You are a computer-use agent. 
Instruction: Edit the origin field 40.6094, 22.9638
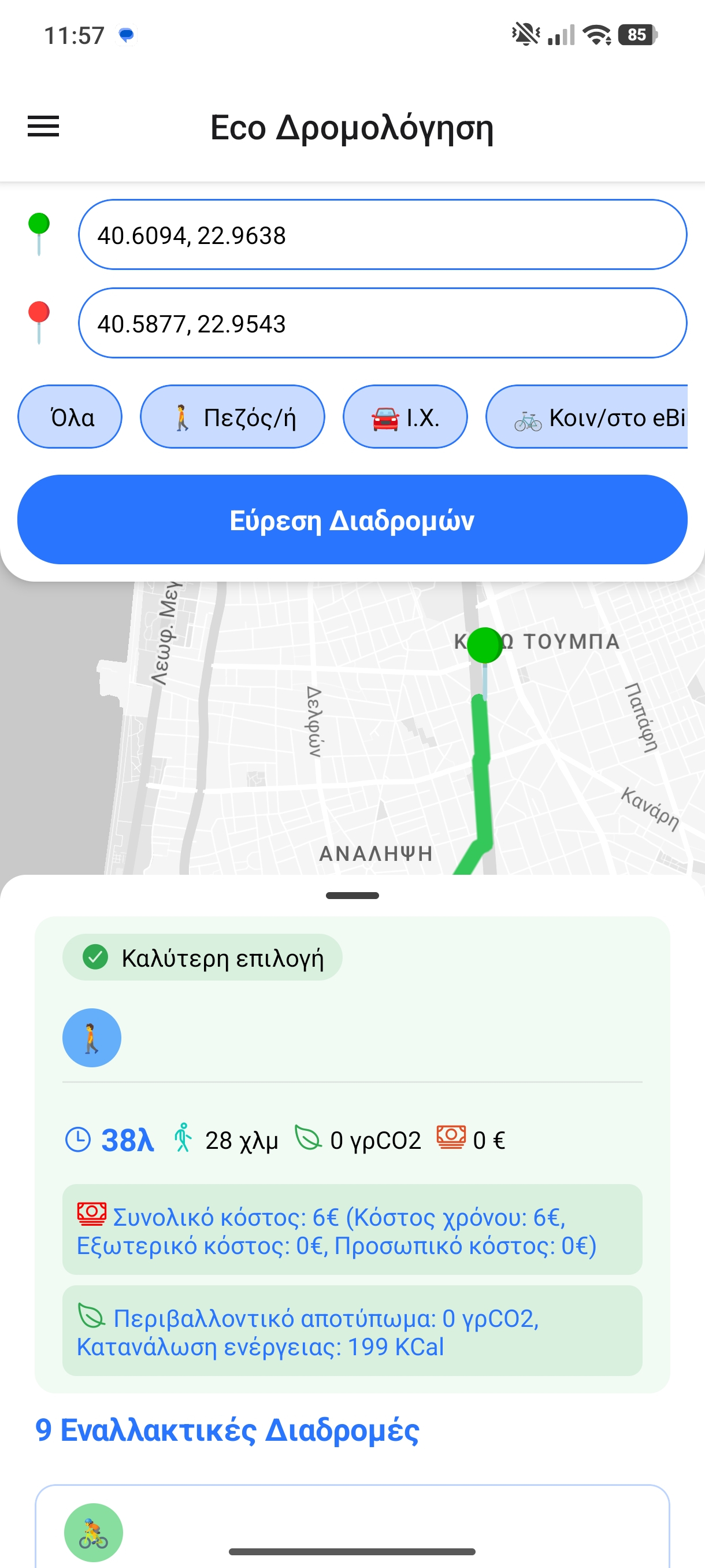(x=382, y=235)
